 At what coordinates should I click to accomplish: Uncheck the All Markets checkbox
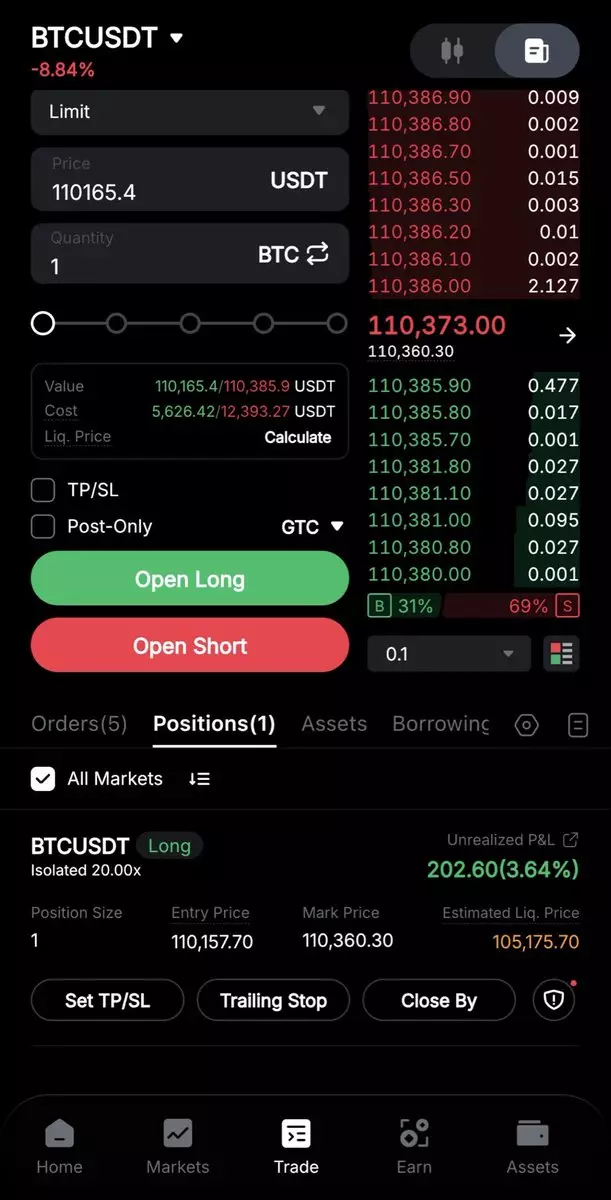(x=43, y=779)
